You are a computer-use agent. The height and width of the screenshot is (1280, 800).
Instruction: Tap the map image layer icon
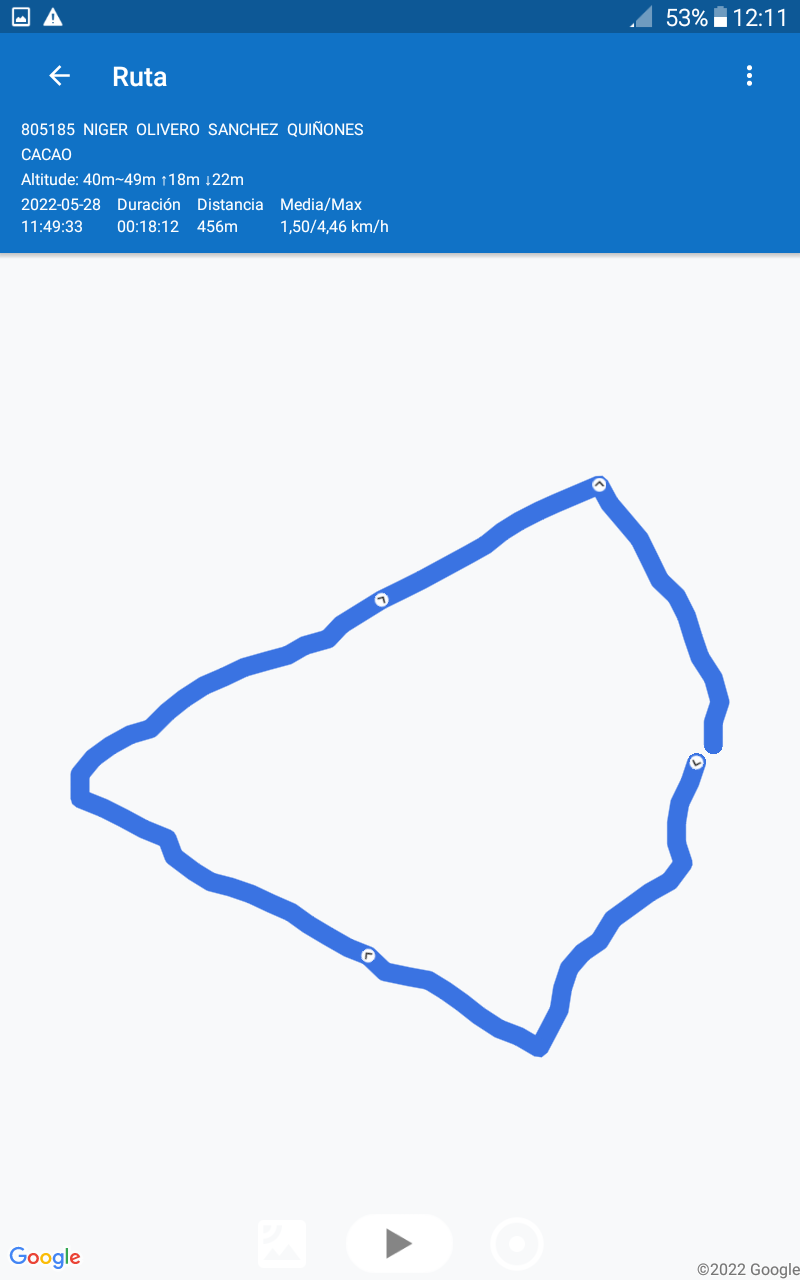coord(282,1244)
